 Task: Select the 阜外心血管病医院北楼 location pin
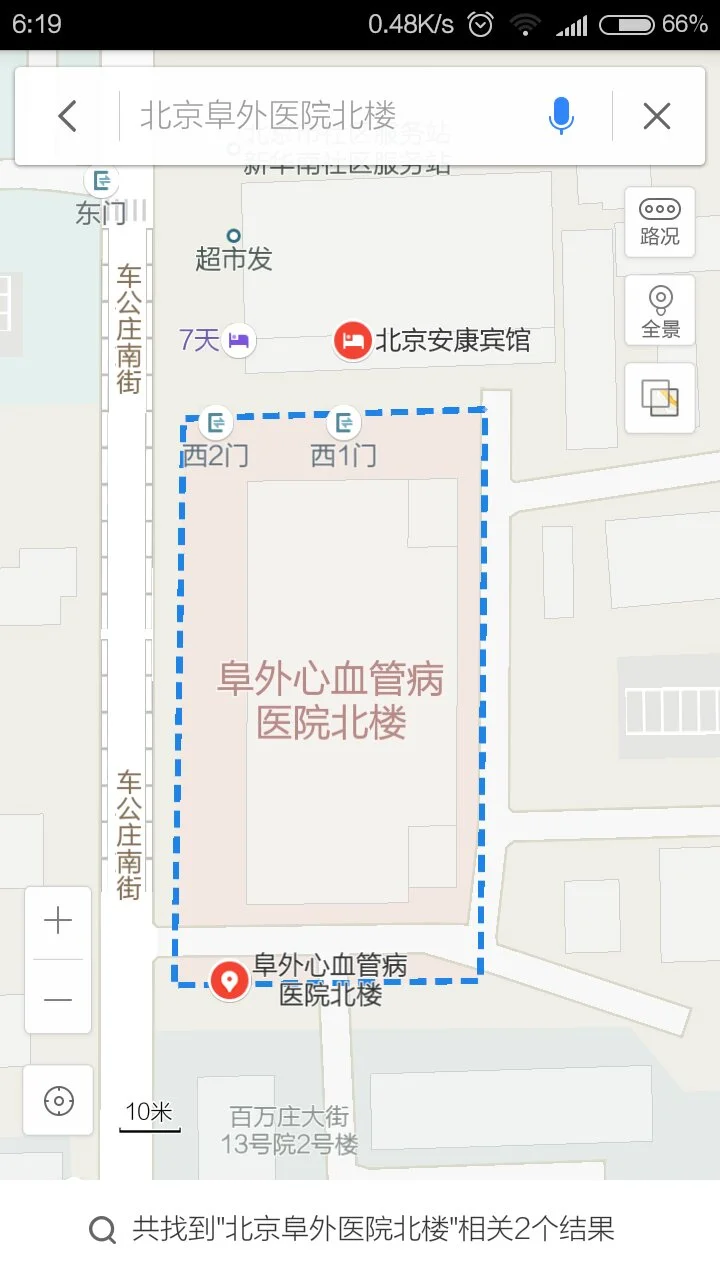pyautogui.click(x=228, y=980)
